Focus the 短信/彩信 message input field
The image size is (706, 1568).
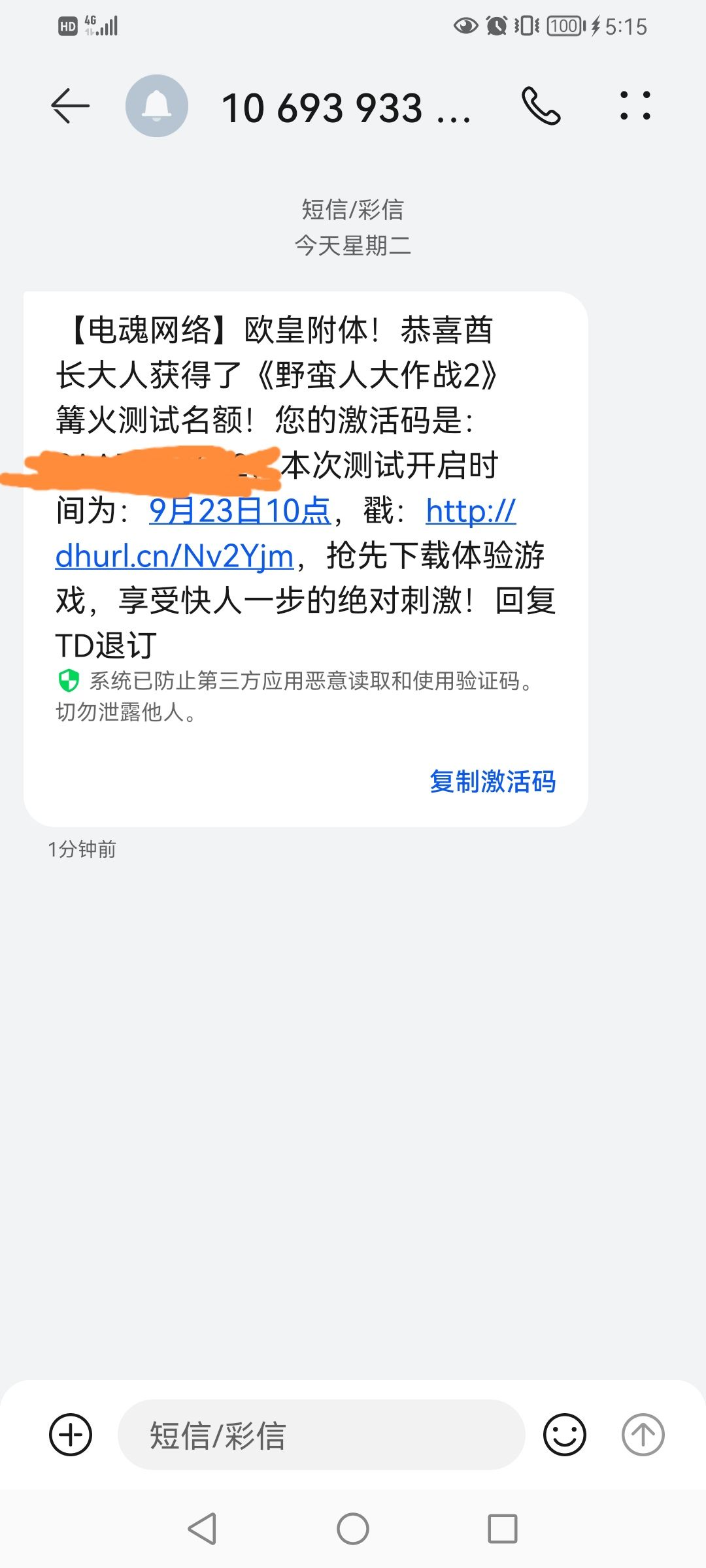coord(321,1435)
